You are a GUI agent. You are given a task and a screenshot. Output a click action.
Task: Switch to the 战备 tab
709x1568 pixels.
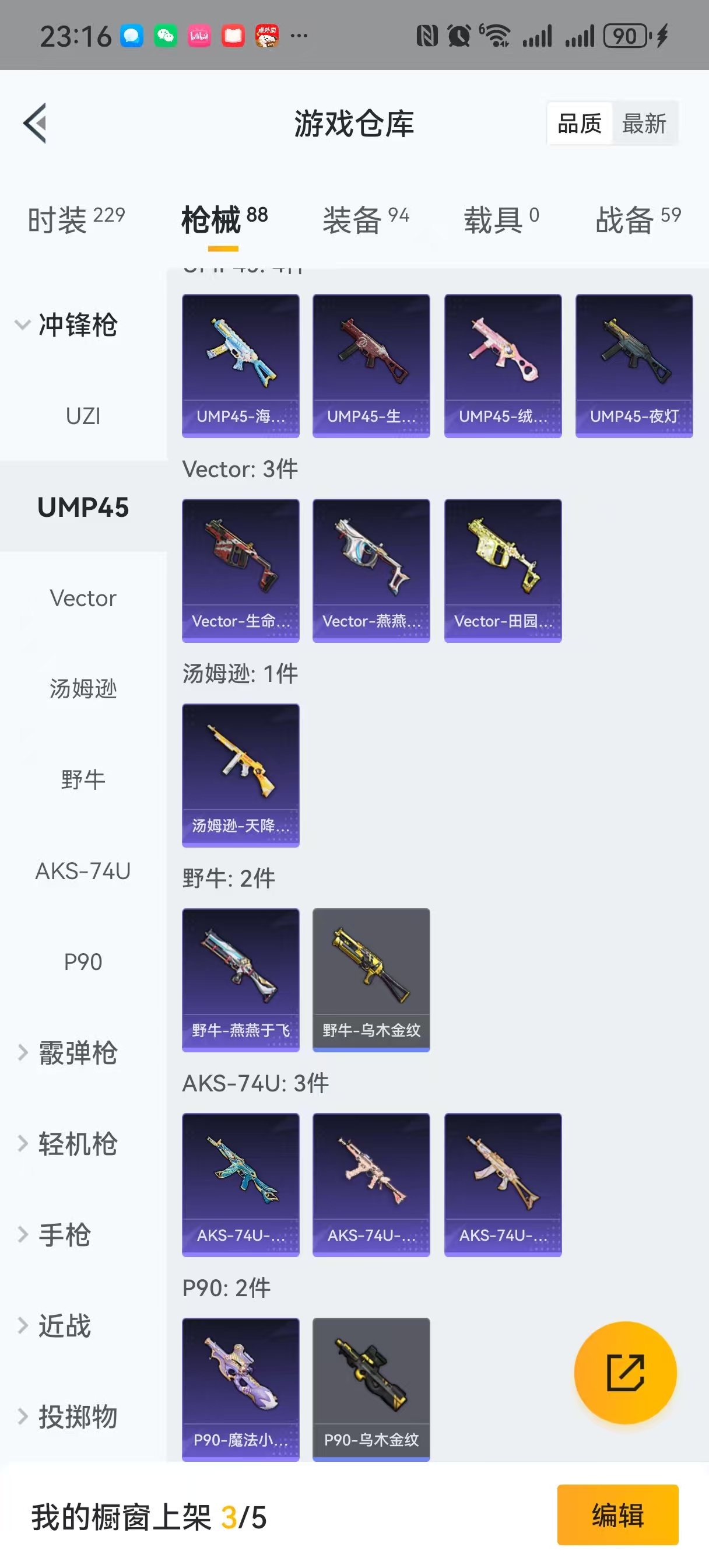[x=637, y=219]
